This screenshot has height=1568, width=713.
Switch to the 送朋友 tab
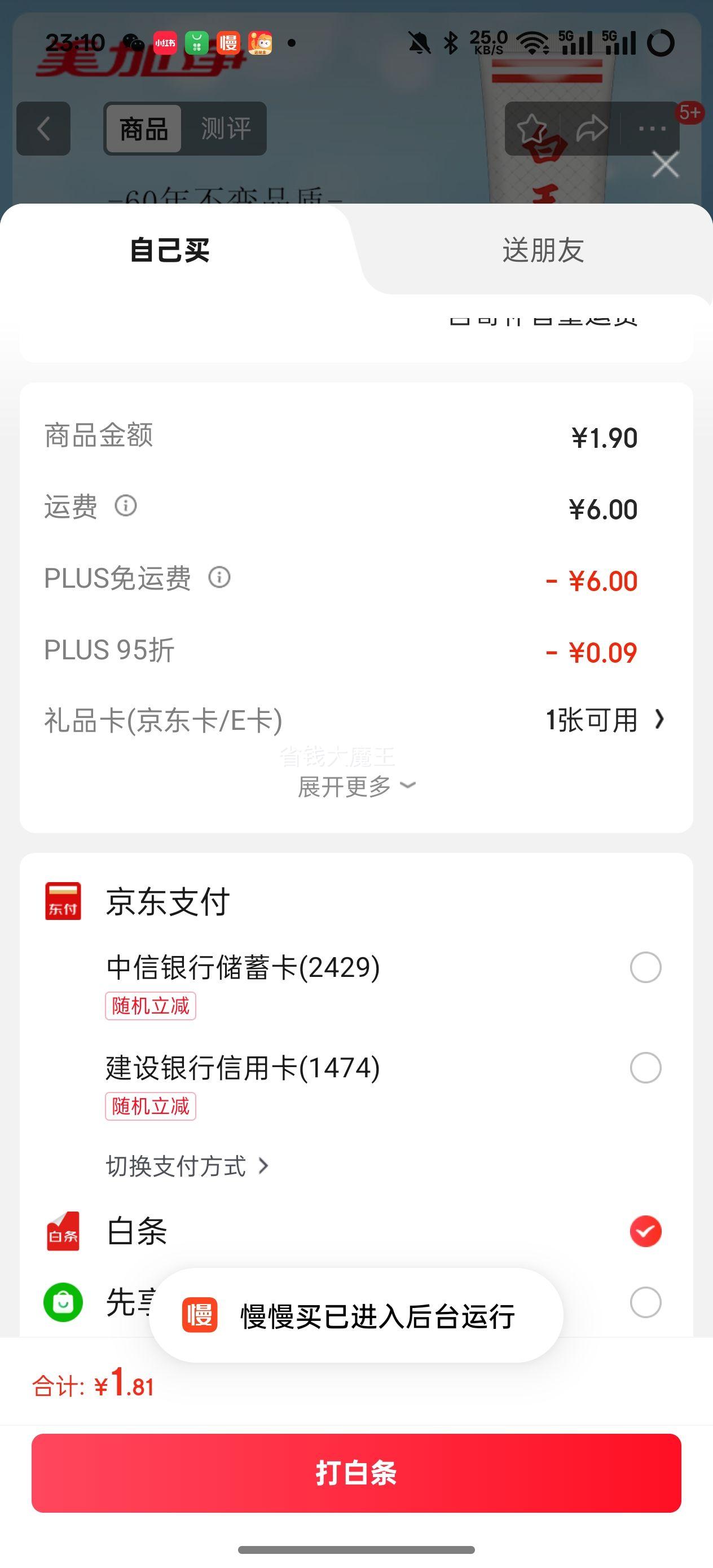click(543, 250)
